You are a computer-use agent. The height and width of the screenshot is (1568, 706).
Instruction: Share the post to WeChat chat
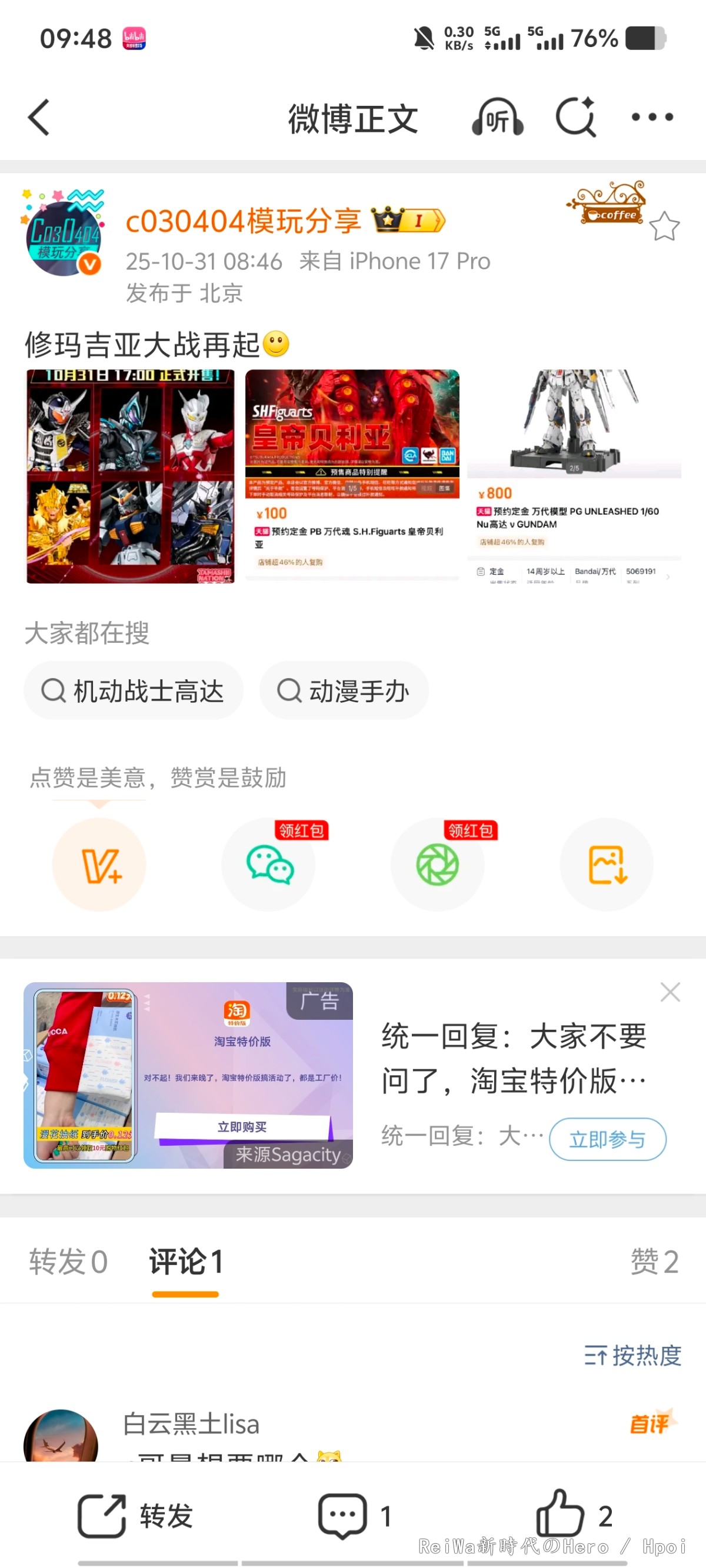(x=269, y=864)
